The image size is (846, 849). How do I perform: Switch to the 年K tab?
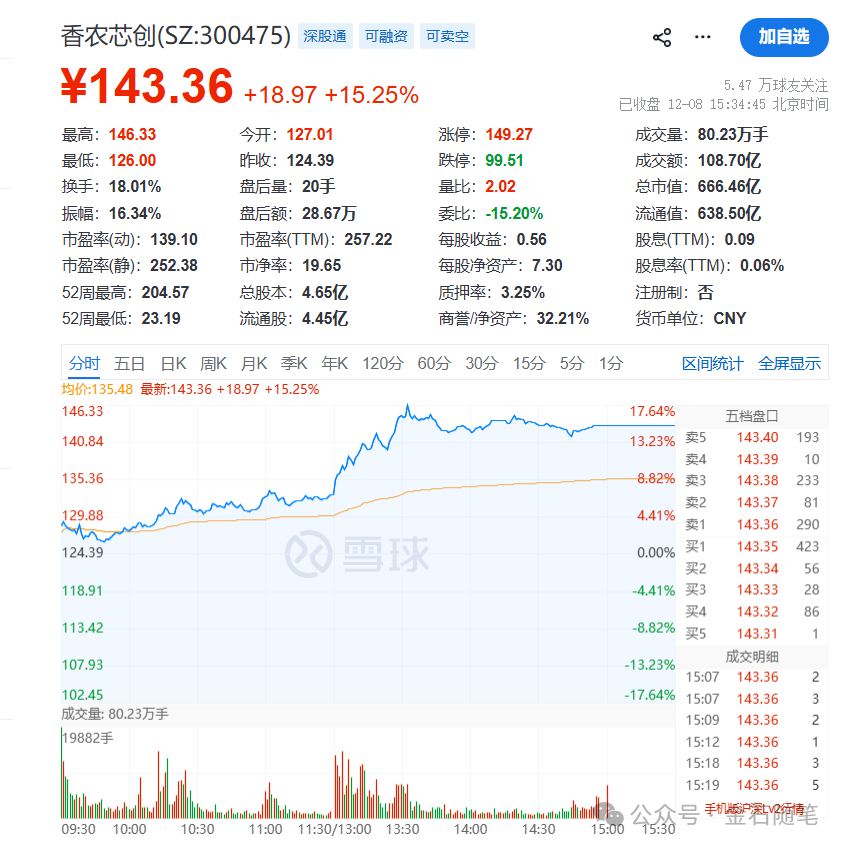[x=334, y=363]
